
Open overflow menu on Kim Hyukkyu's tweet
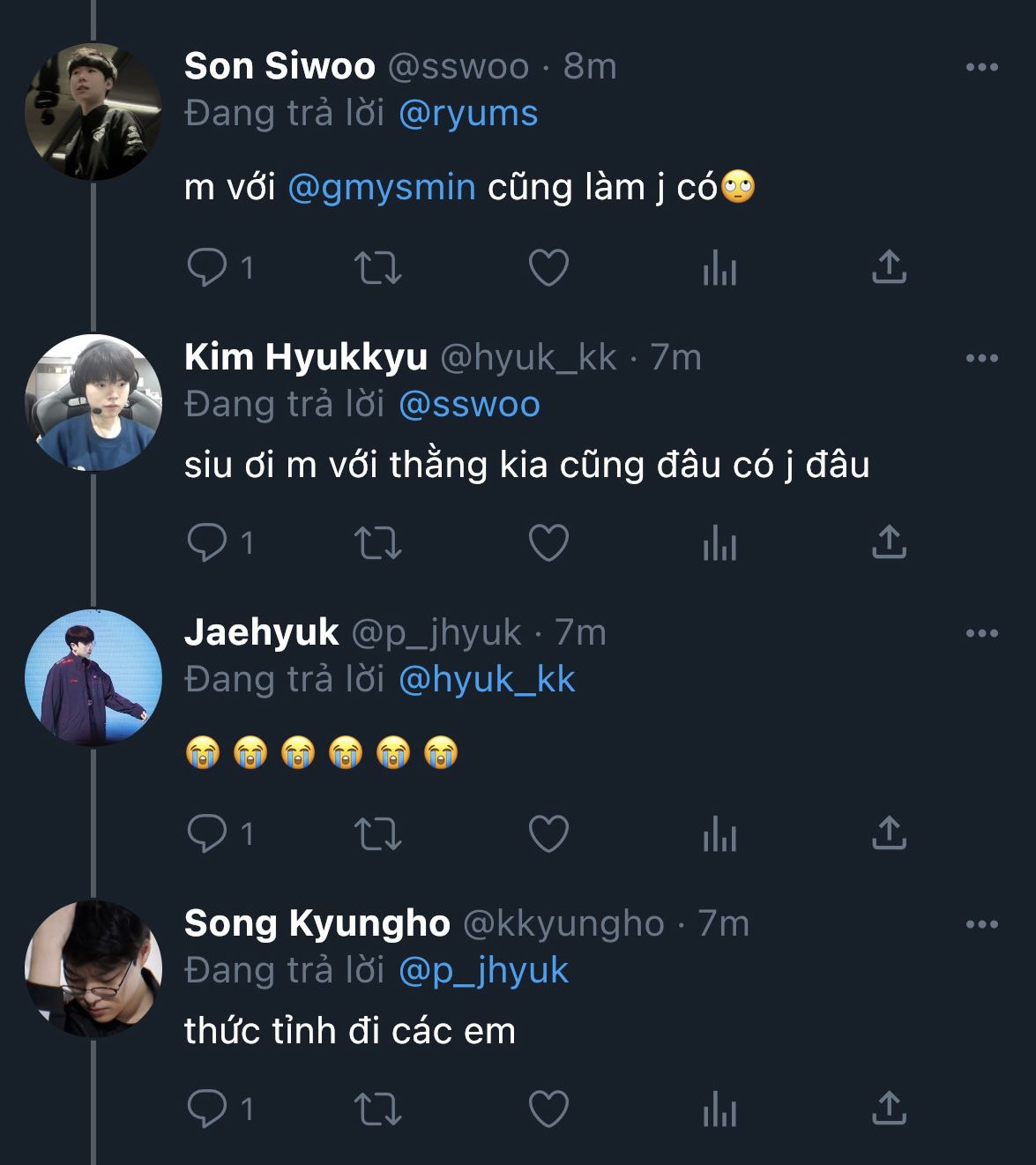[981, 358]
